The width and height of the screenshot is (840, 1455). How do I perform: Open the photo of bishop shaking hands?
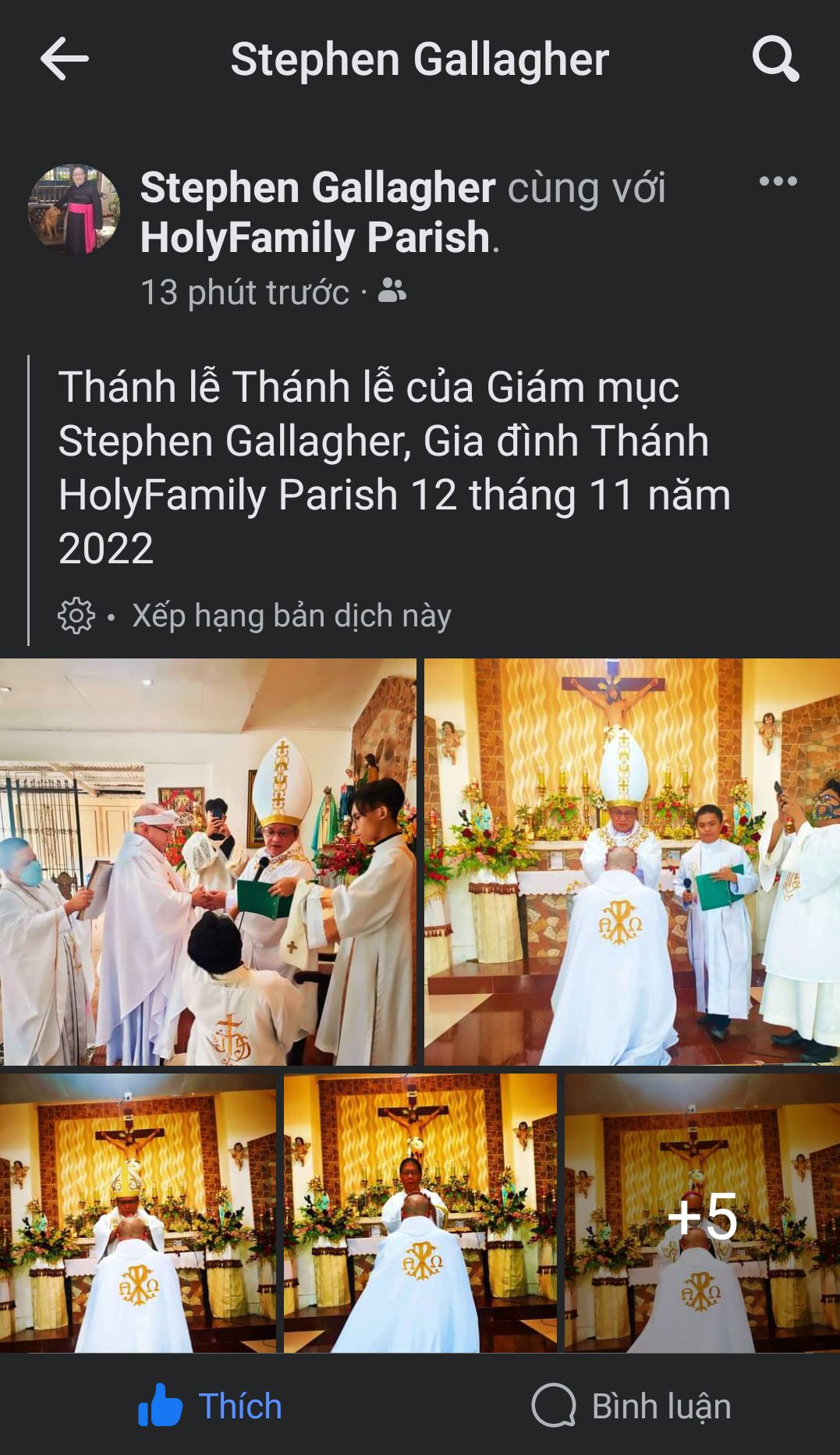(207, 861)
